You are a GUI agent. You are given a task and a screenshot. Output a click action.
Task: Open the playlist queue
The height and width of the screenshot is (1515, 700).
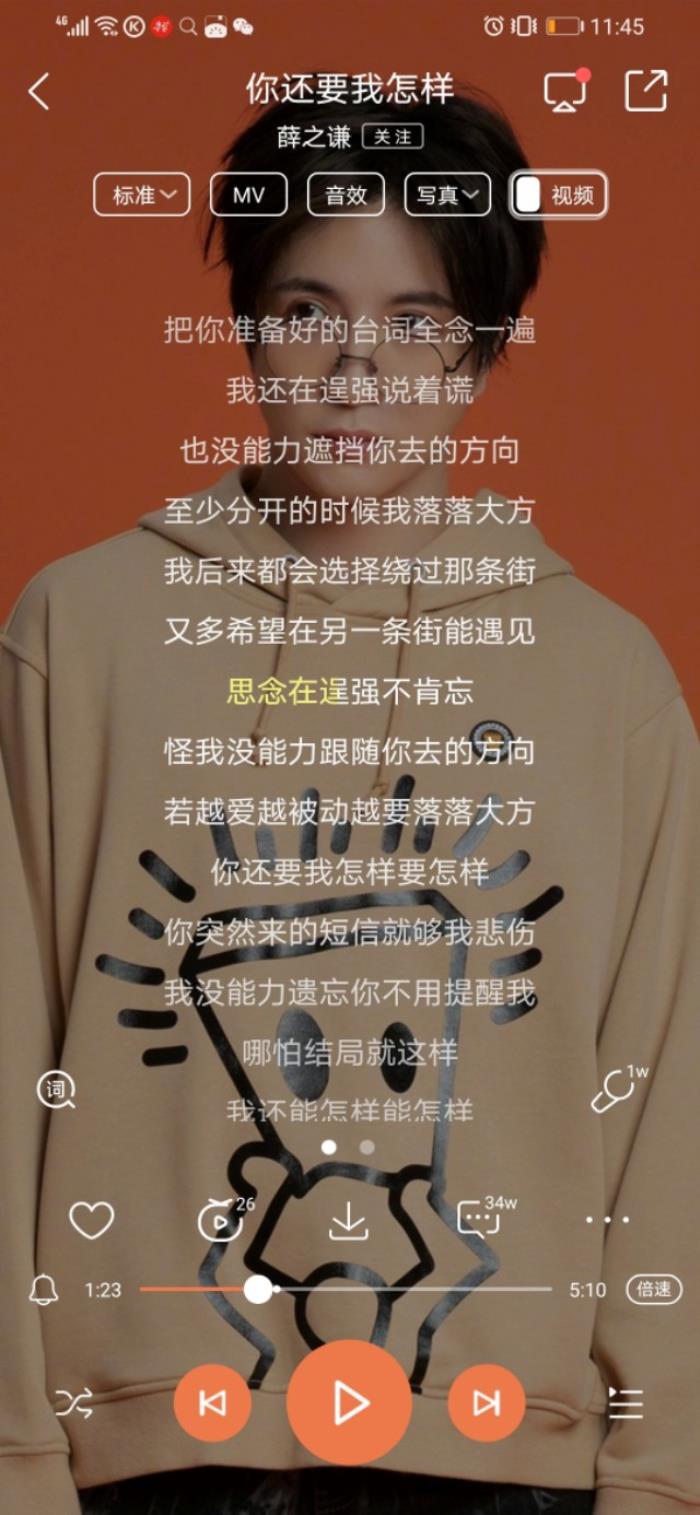(x=626, y=1404)
